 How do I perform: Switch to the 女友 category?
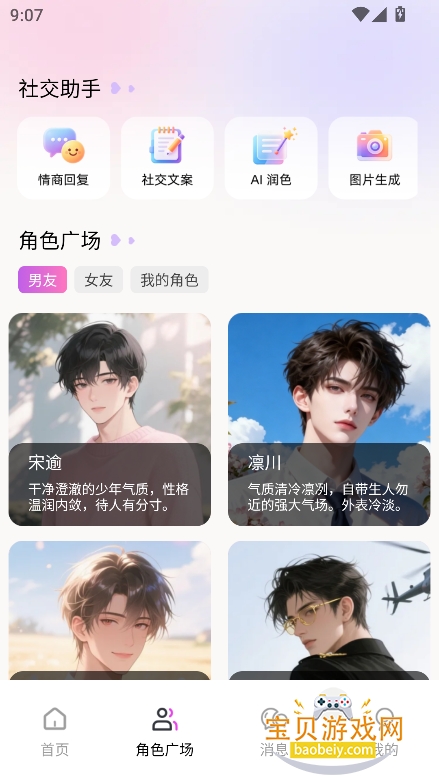tap(98, 280)
